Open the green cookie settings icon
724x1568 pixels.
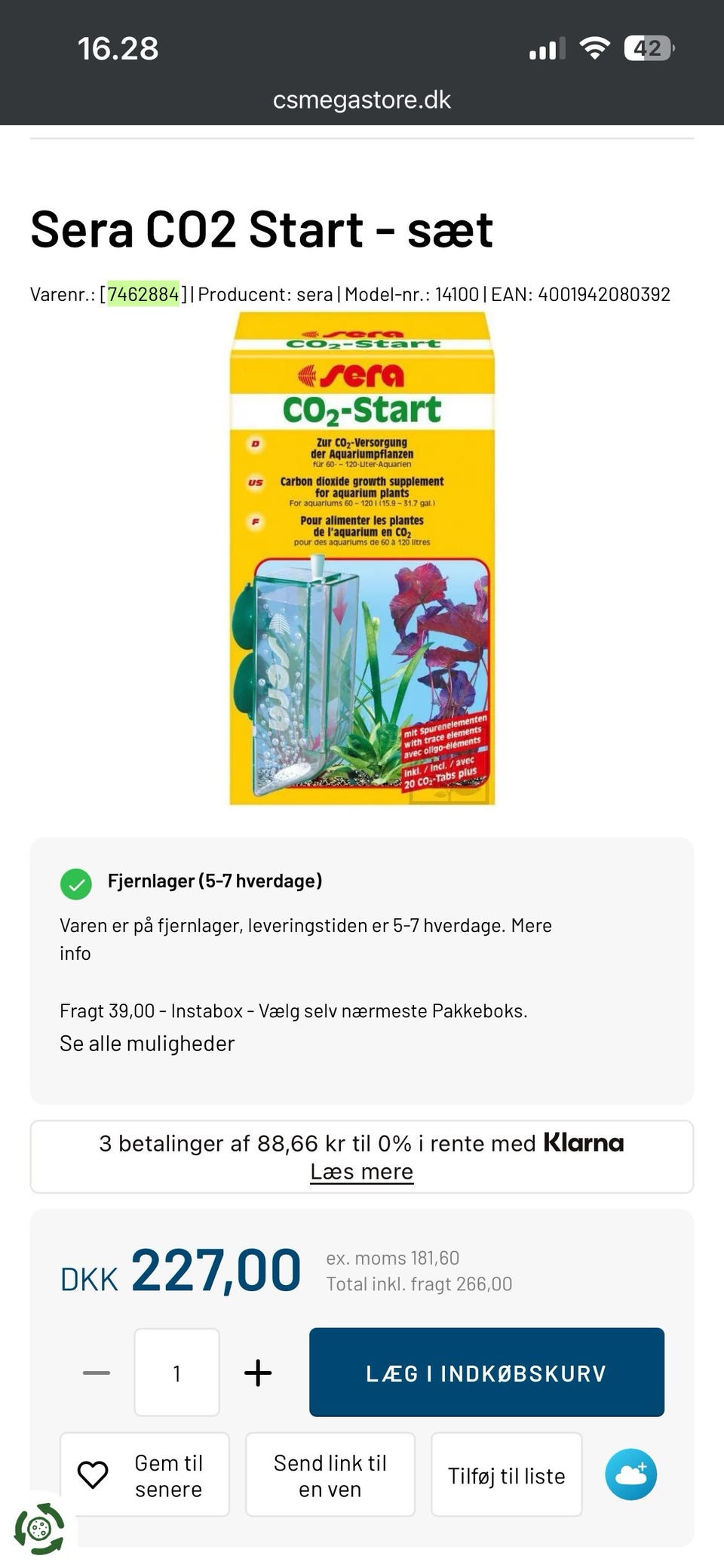pos(39,1529)
